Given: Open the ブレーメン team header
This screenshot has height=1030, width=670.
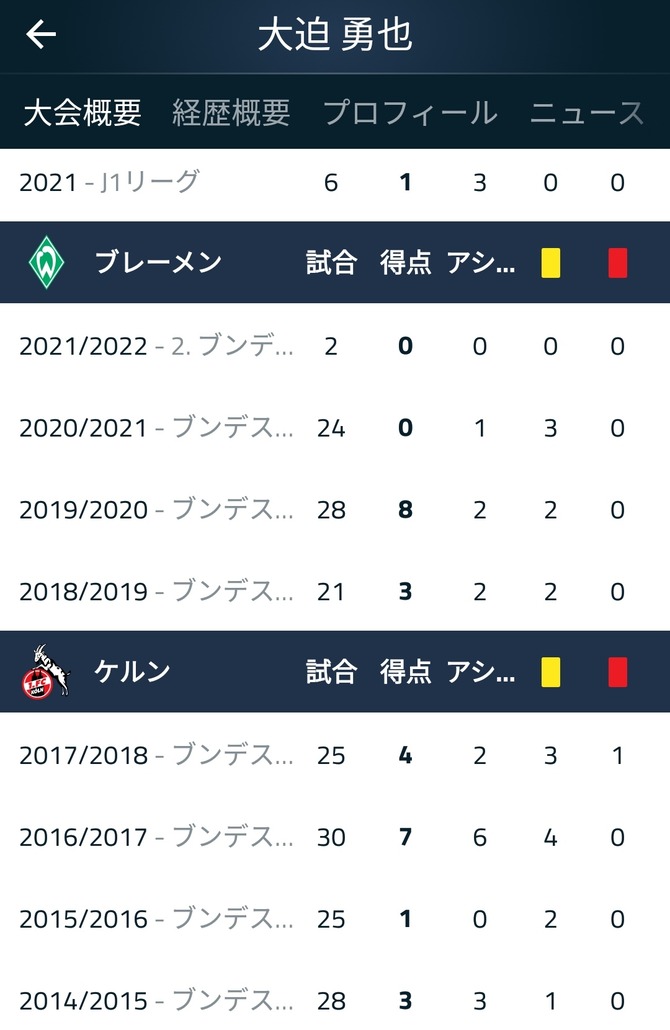Looking at the screenshot, I should click(158, 263).
